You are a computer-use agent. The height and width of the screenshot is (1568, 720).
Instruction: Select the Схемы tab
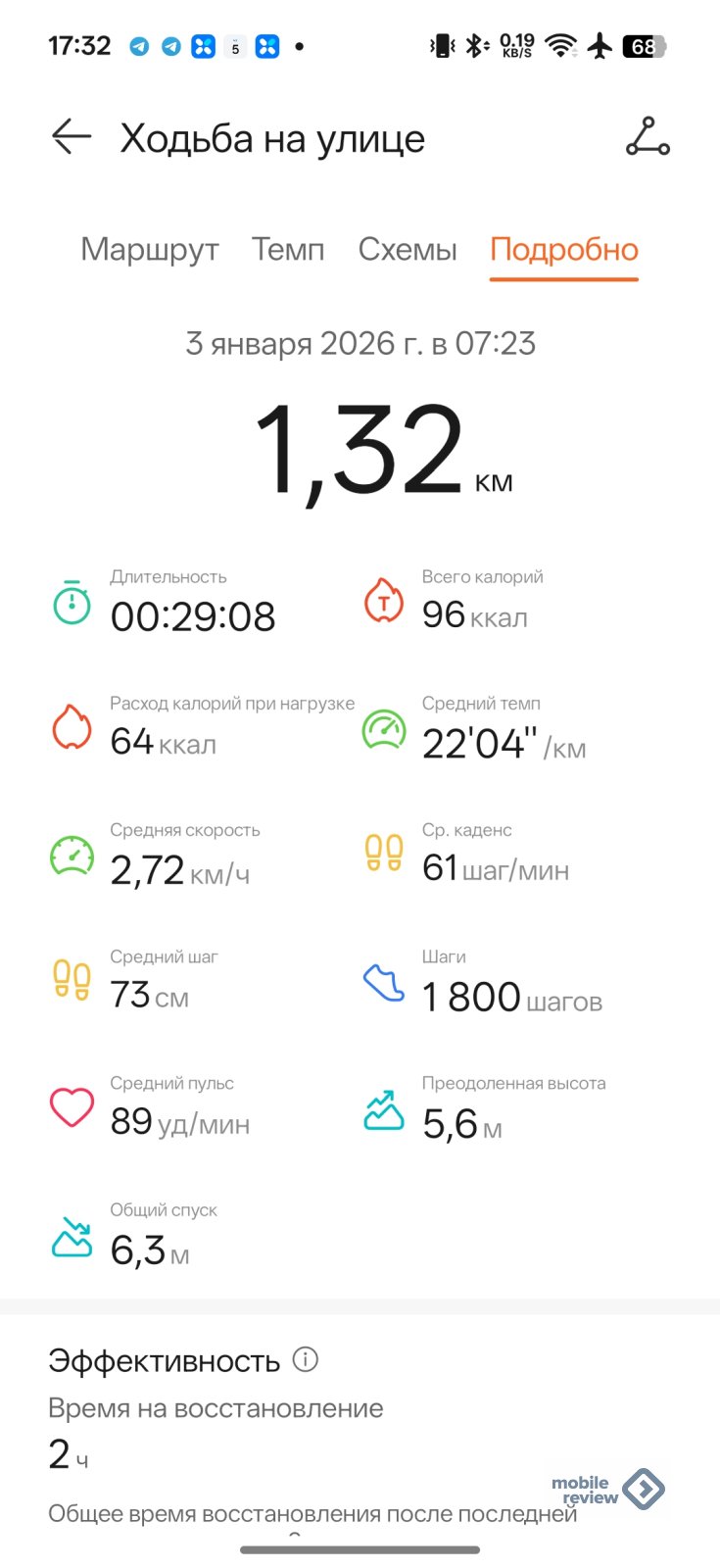coord(408,250)
